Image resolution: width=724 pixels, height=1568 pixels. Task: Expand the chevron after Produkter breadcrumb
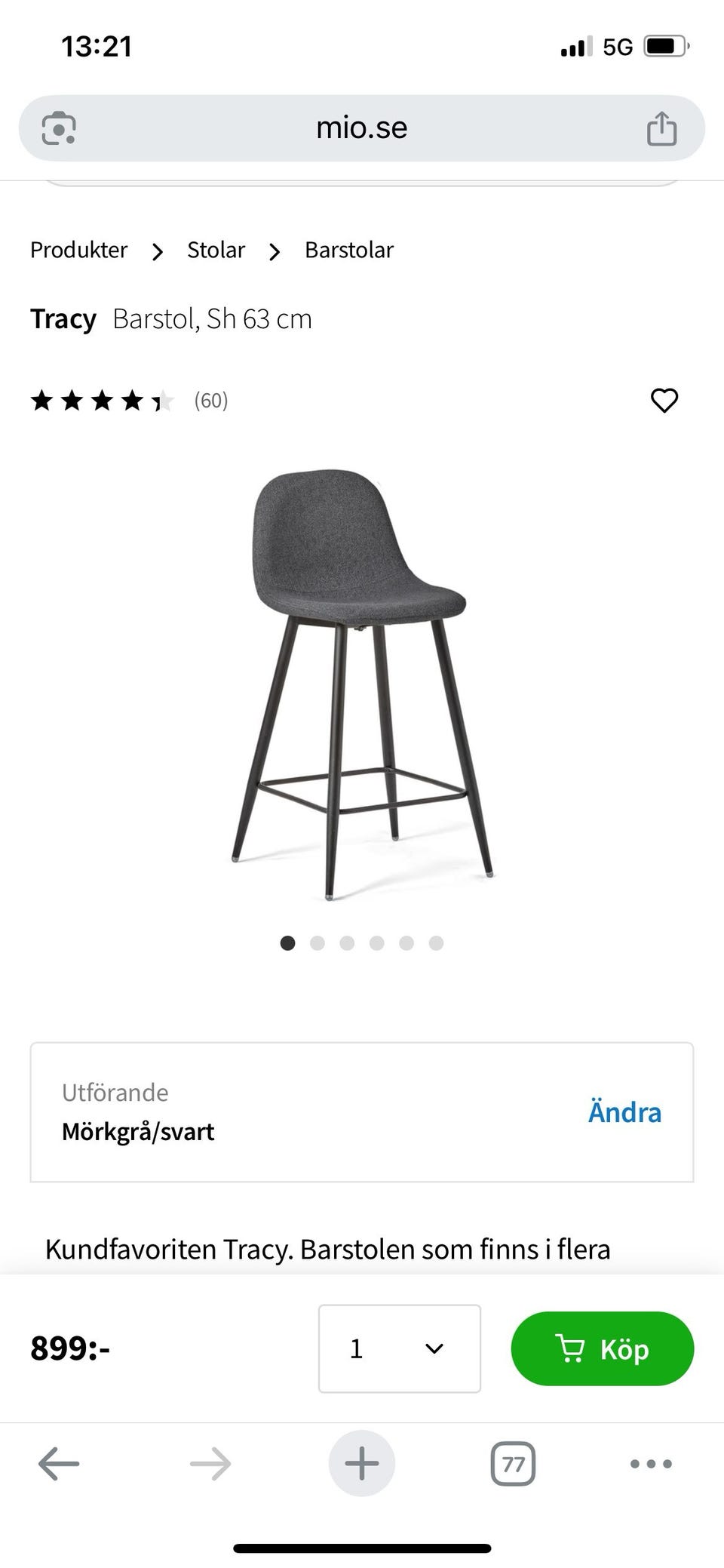point(158,251)
